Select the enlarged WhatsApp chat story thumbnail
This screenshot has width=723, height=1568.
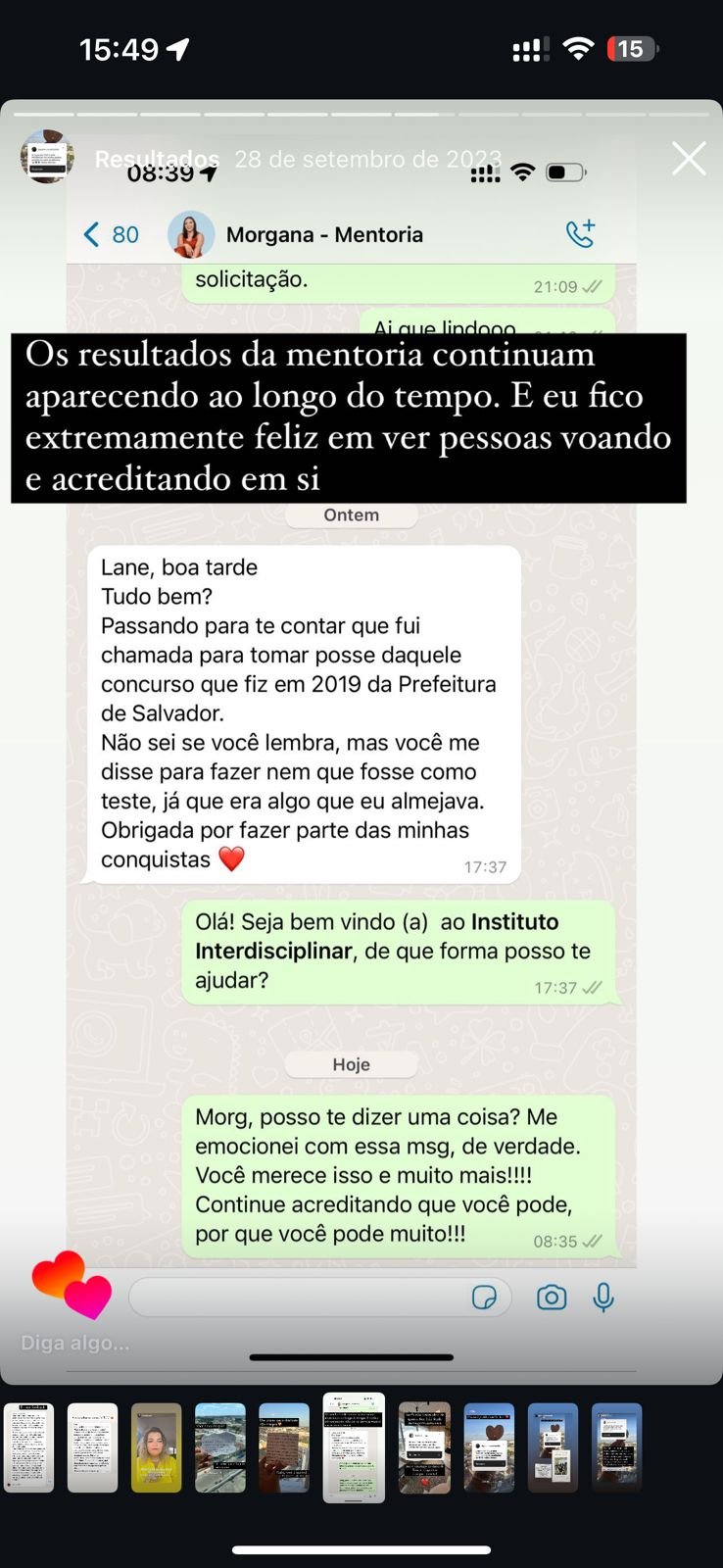tap(354, 1447)
